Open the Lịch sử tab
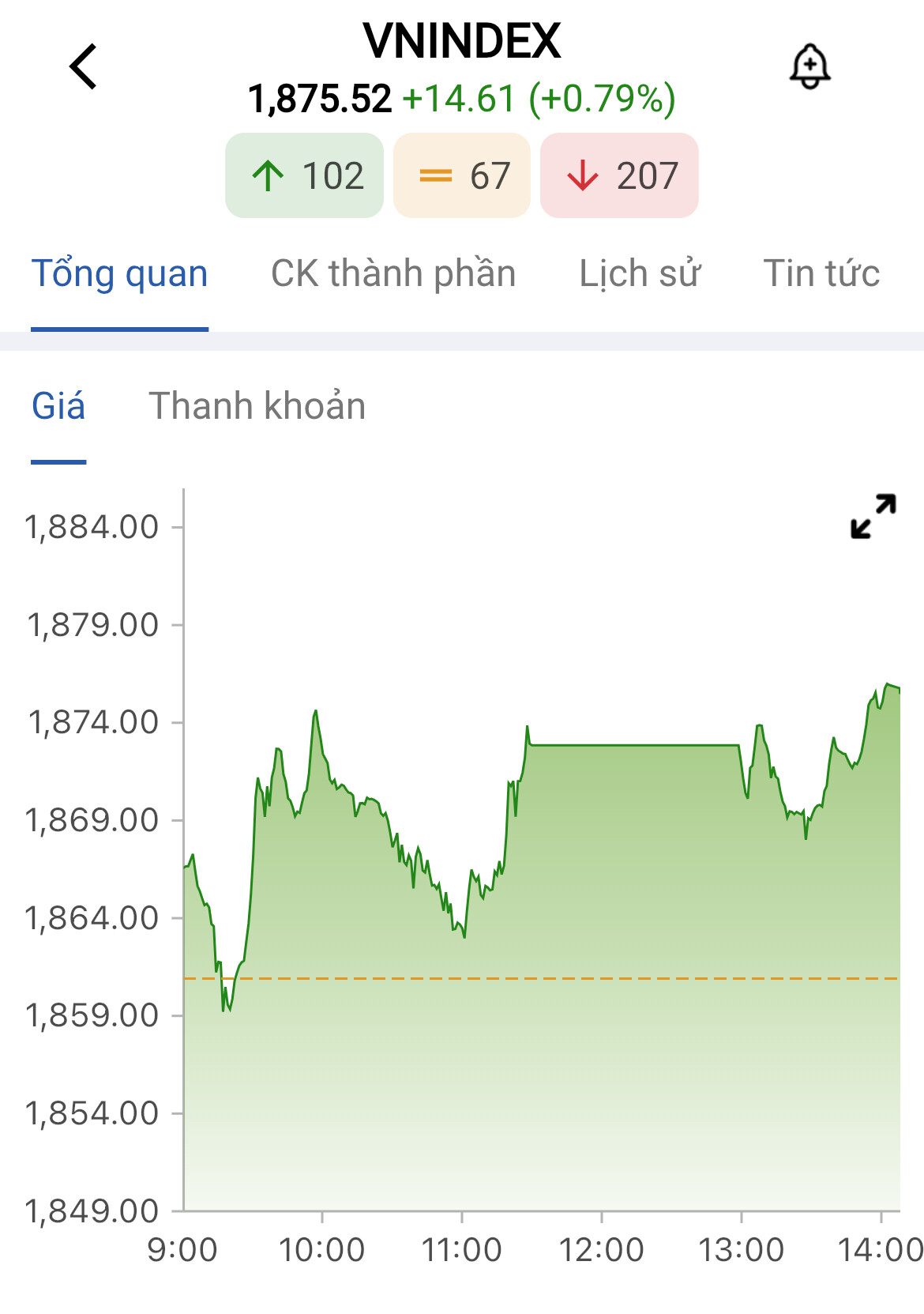This screenshot has width=924, height=1314. click(640, 273)
